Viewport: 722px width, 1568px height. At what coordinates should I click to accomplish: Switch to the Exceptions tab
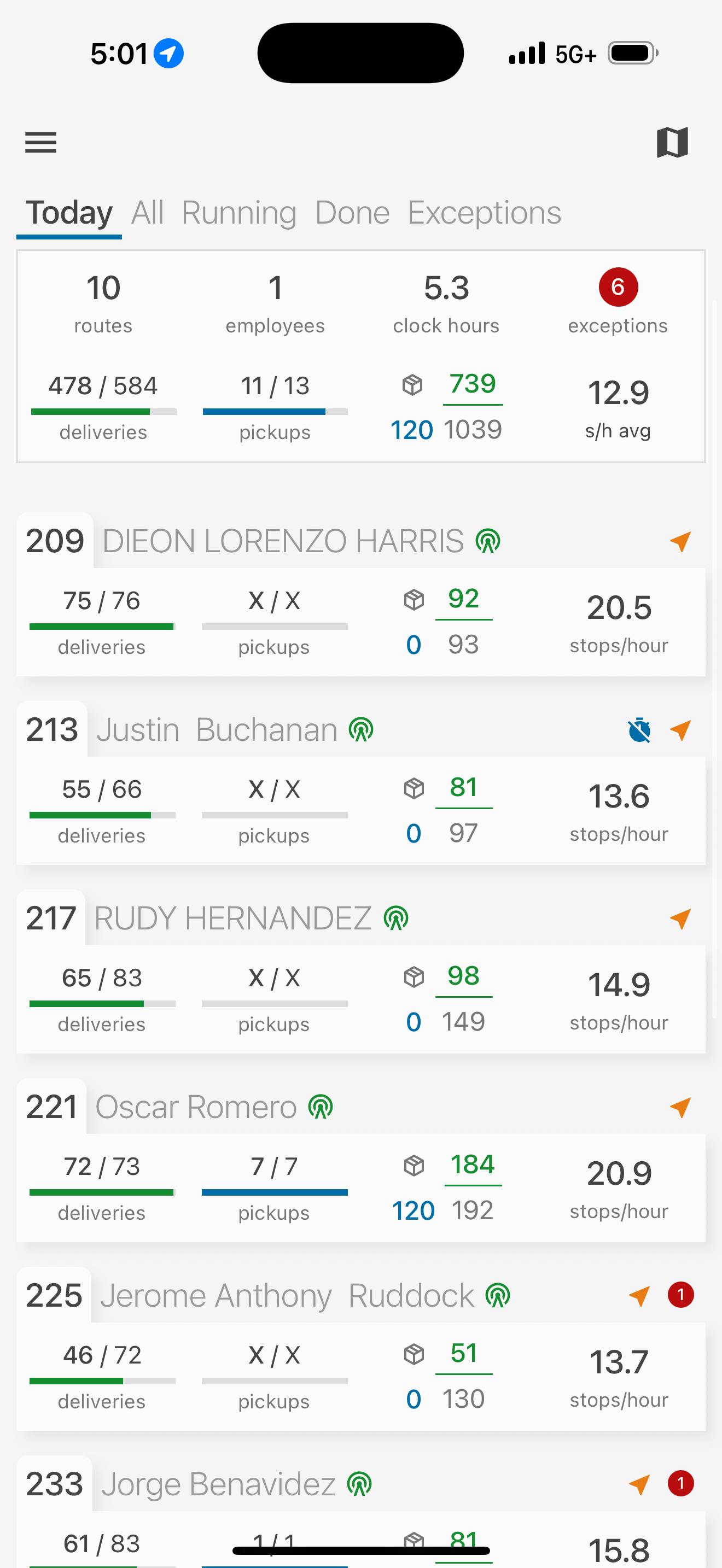pyautogui.click(x=484, y=213)
